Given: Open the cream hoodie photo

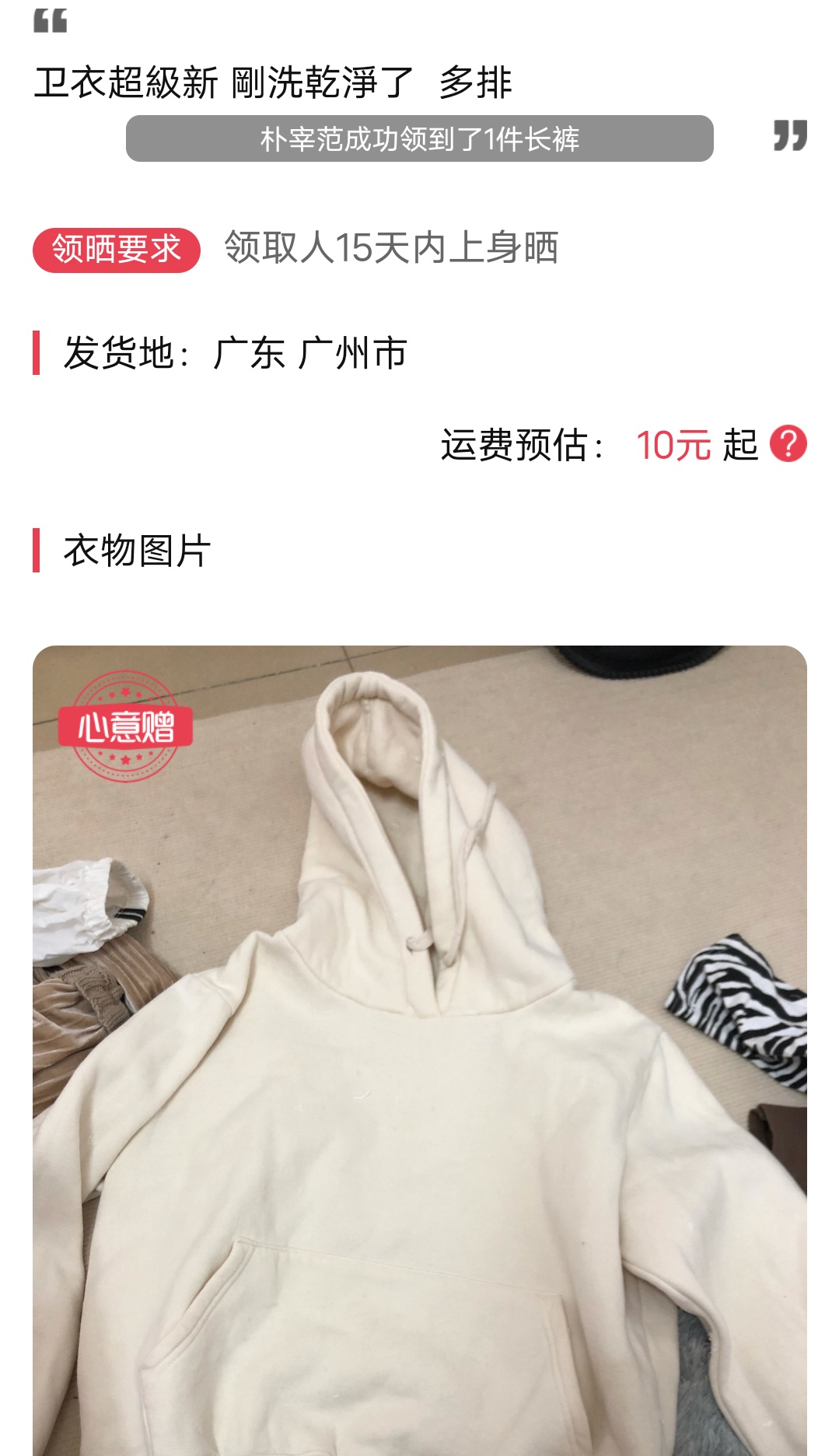Looking at the screenshot, I should click(x=420, y=1050).
